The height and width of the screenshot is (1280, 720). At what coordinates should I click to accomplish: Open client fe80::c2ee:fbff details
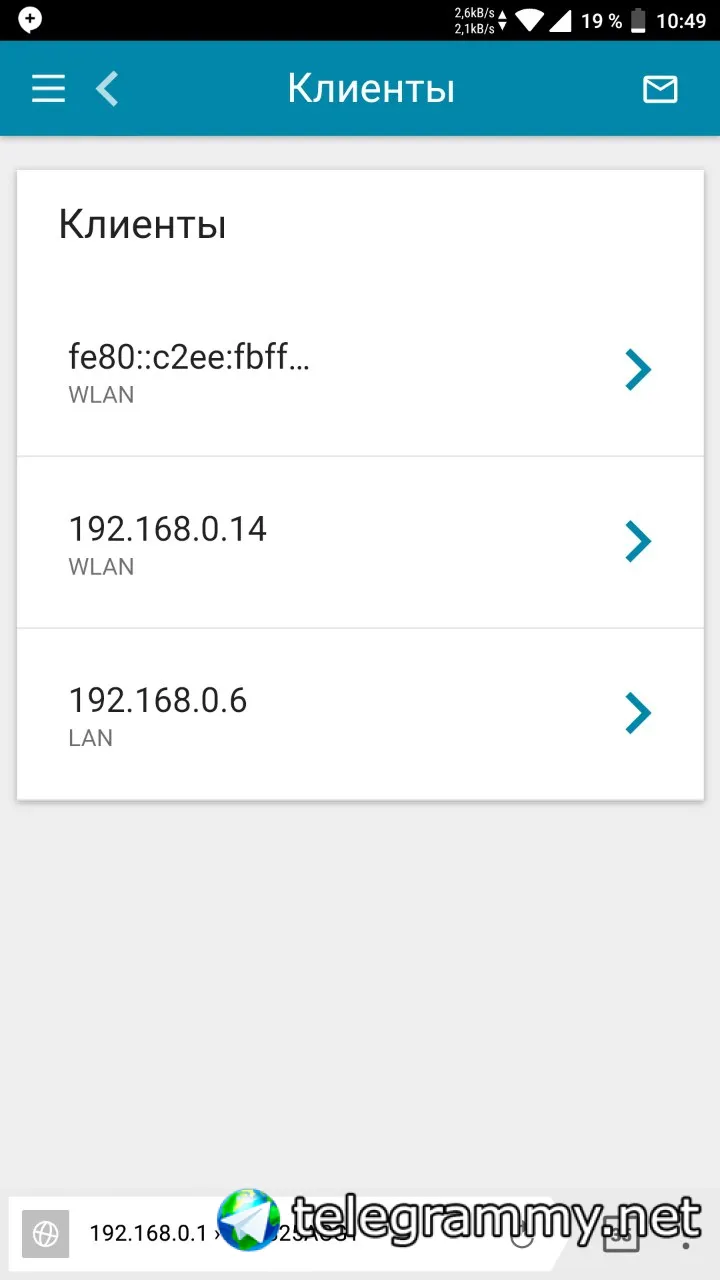coord(360,371)
